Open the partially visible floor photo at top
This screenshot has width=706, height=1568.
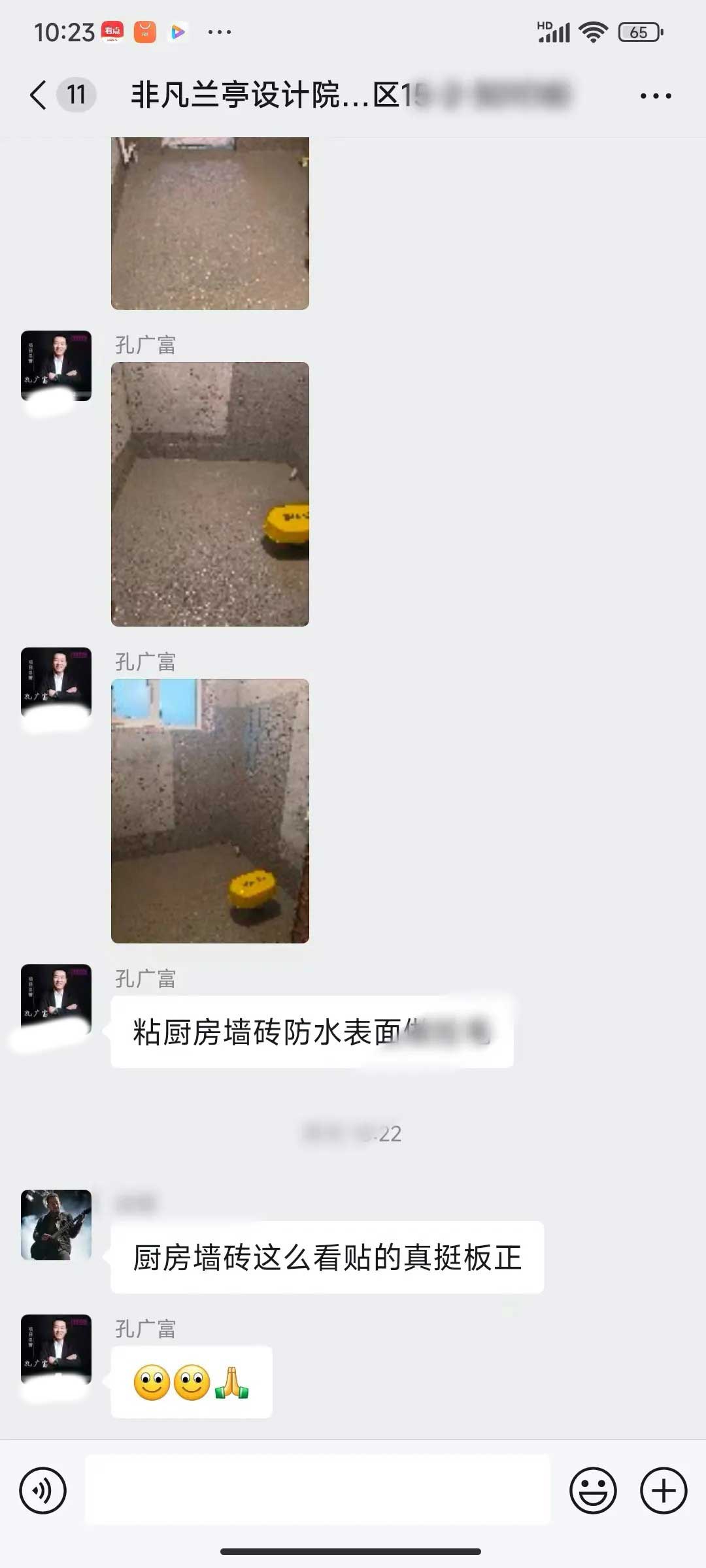pyautogui.click(x=210, y=223)
